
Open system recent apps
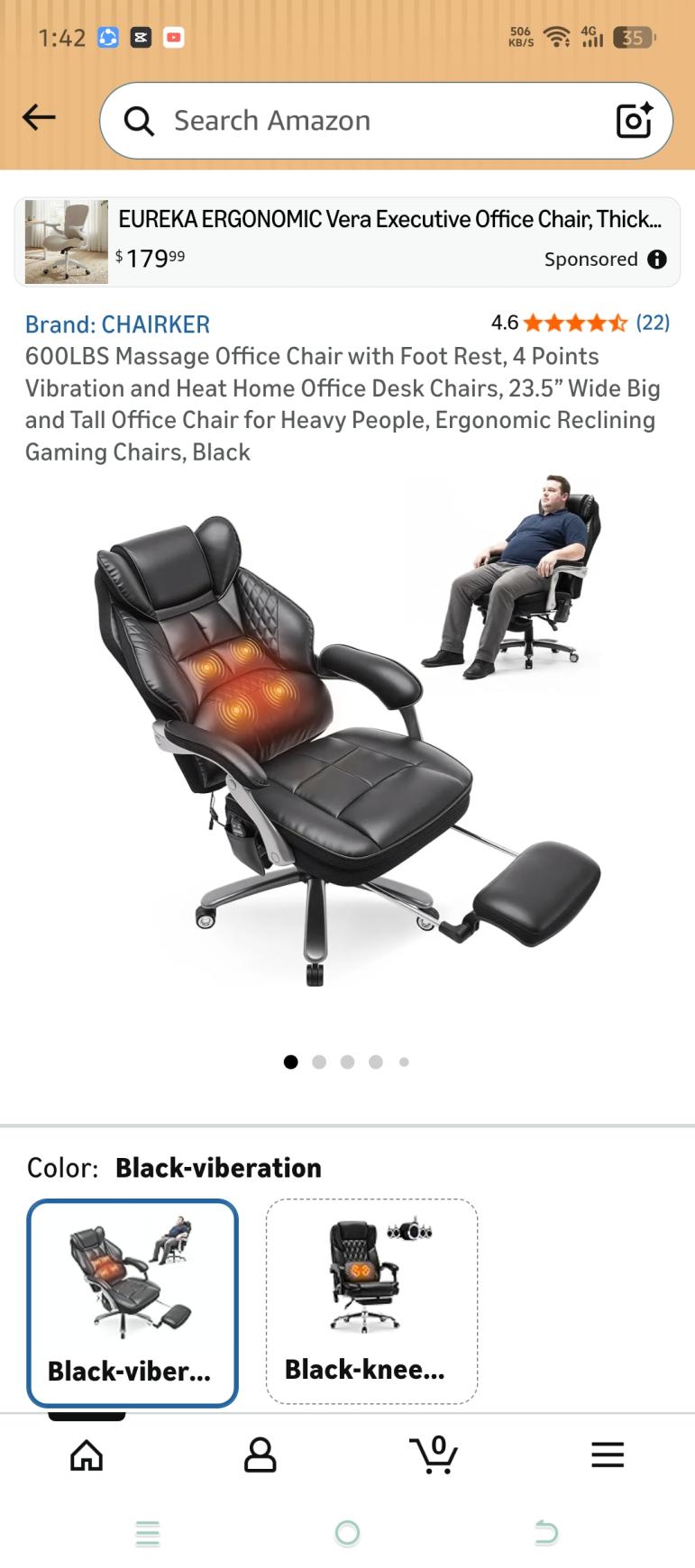[x=148, y=1532]
